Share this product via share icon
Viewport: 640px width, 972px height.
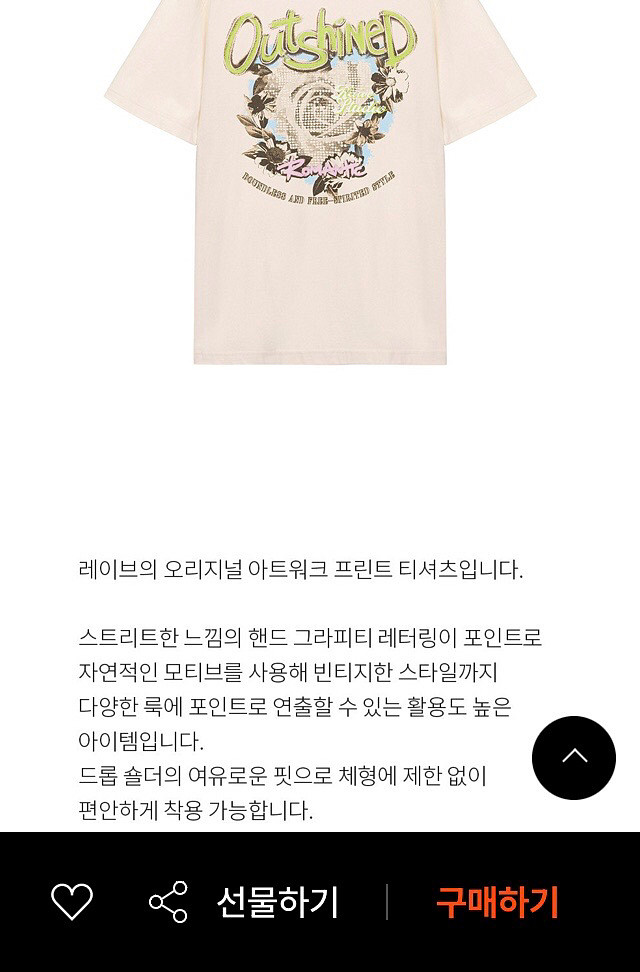point(168,902)
